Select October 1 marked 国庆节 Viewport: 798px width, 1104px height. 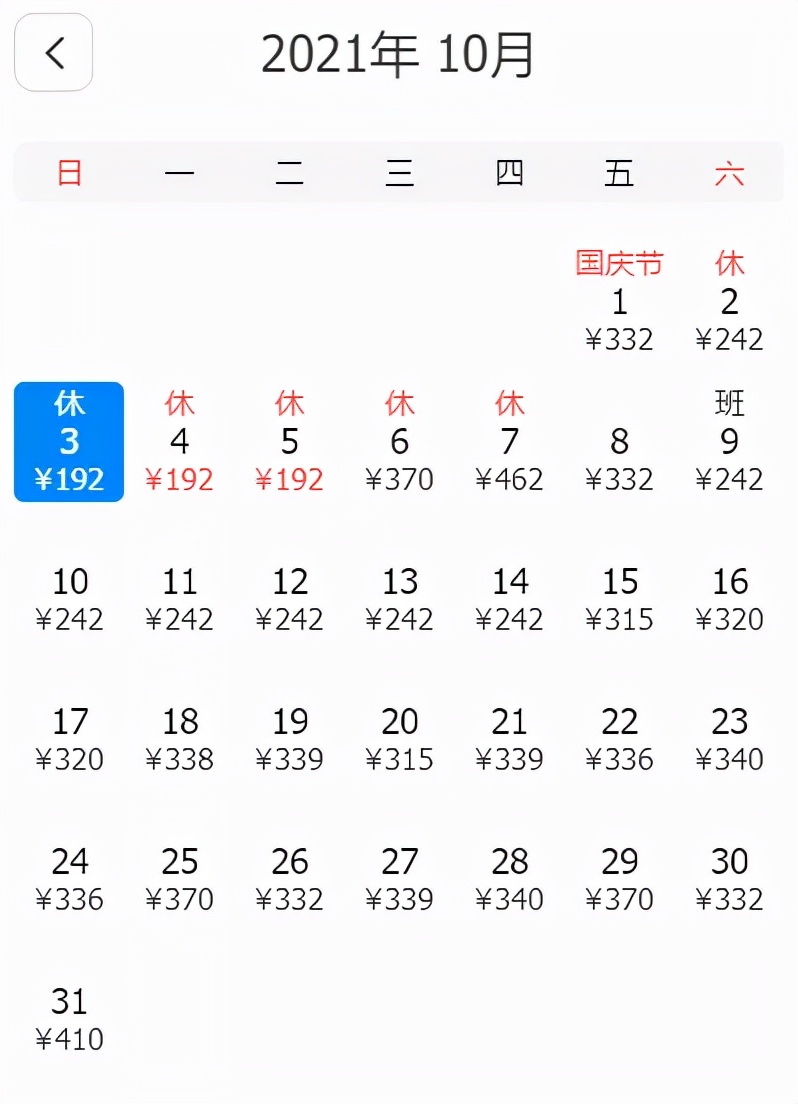(619, 300)
